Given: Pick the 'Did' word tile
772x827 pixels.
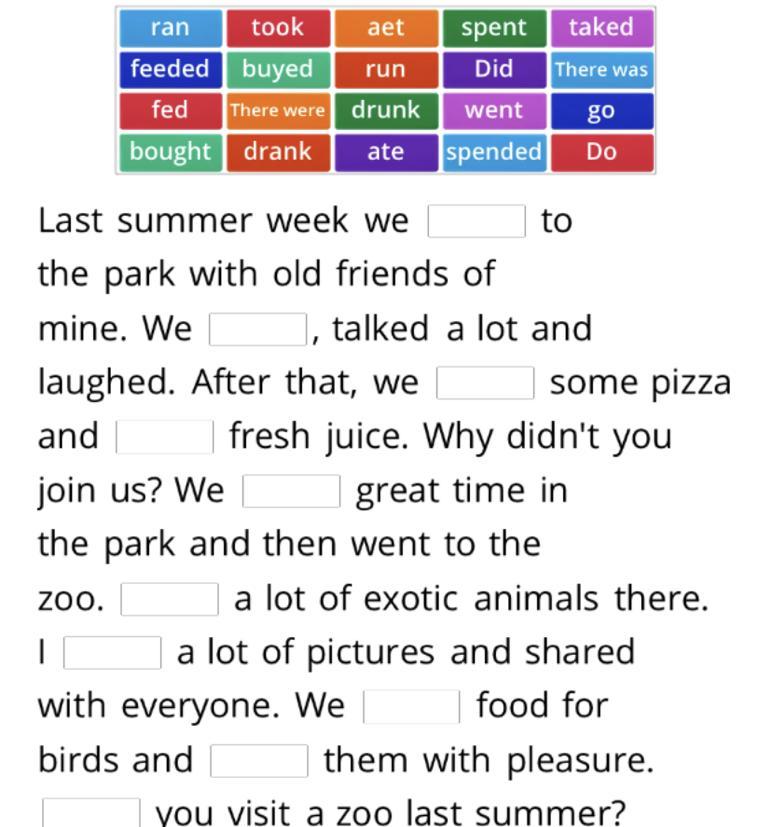Looking at the screenshot, I should [x=494, y=70].
